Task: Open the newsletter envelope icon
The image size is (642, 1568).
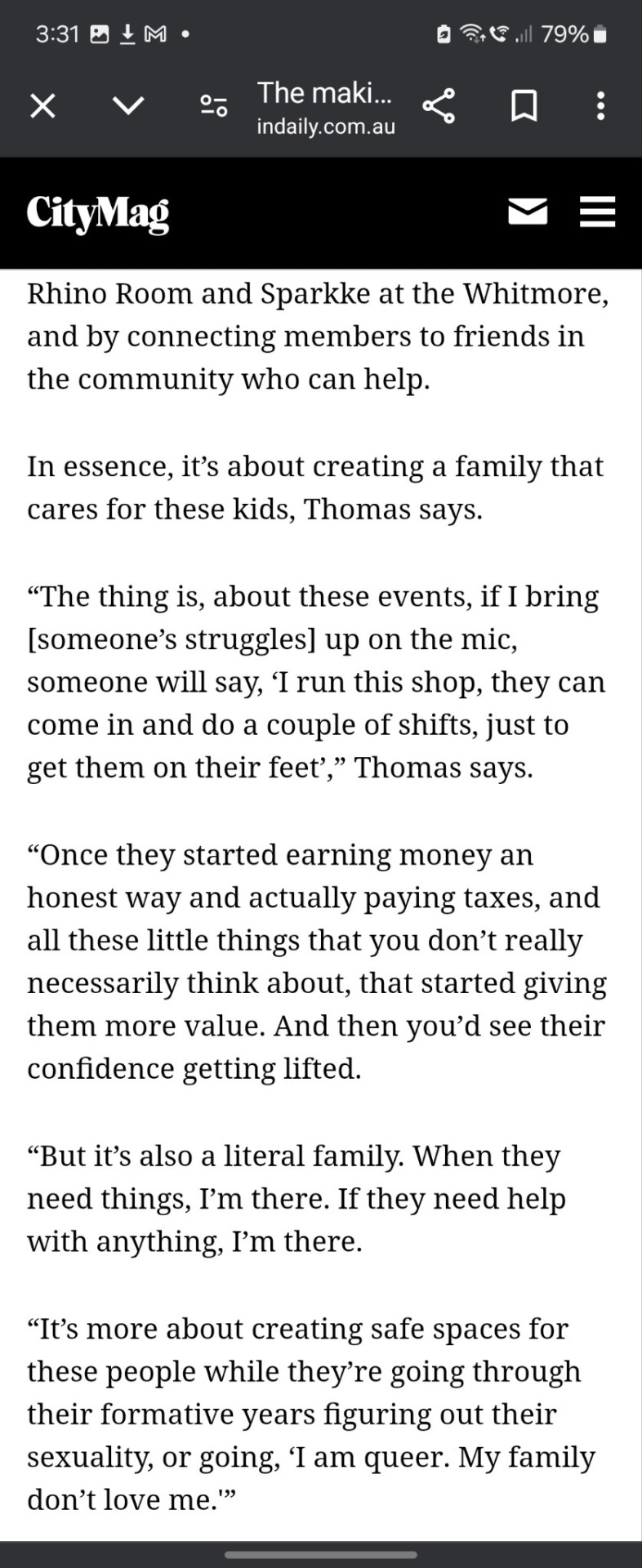Action: [x=528, y=212]
